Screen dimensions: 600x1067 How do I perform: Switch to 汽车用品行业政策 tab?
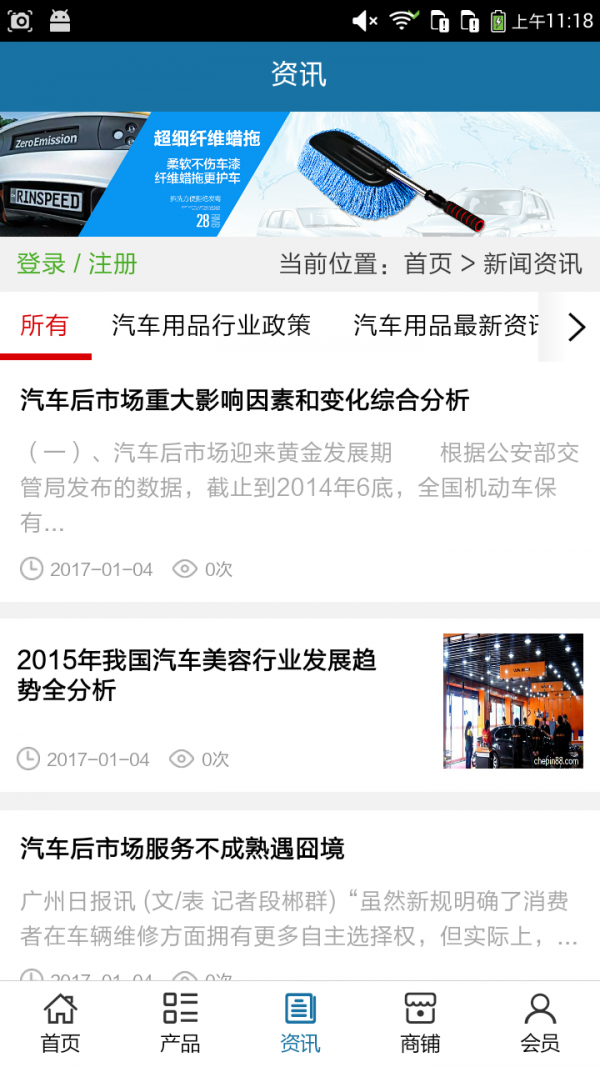[211, 325]
